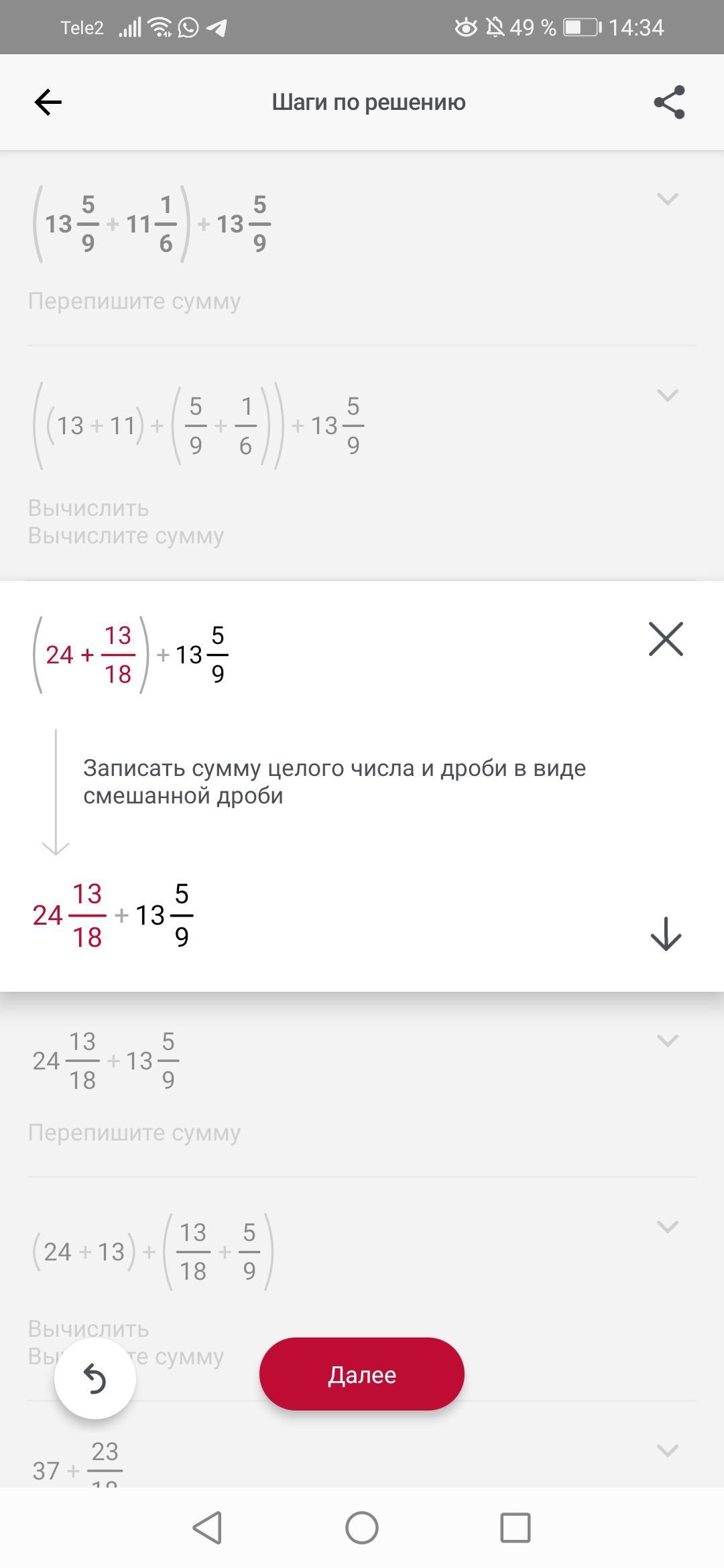The width and height of the screenshot is (724, 1568).
Task: Expand the step starting with 37 + 23
Action: click(x=667, y=1451)
